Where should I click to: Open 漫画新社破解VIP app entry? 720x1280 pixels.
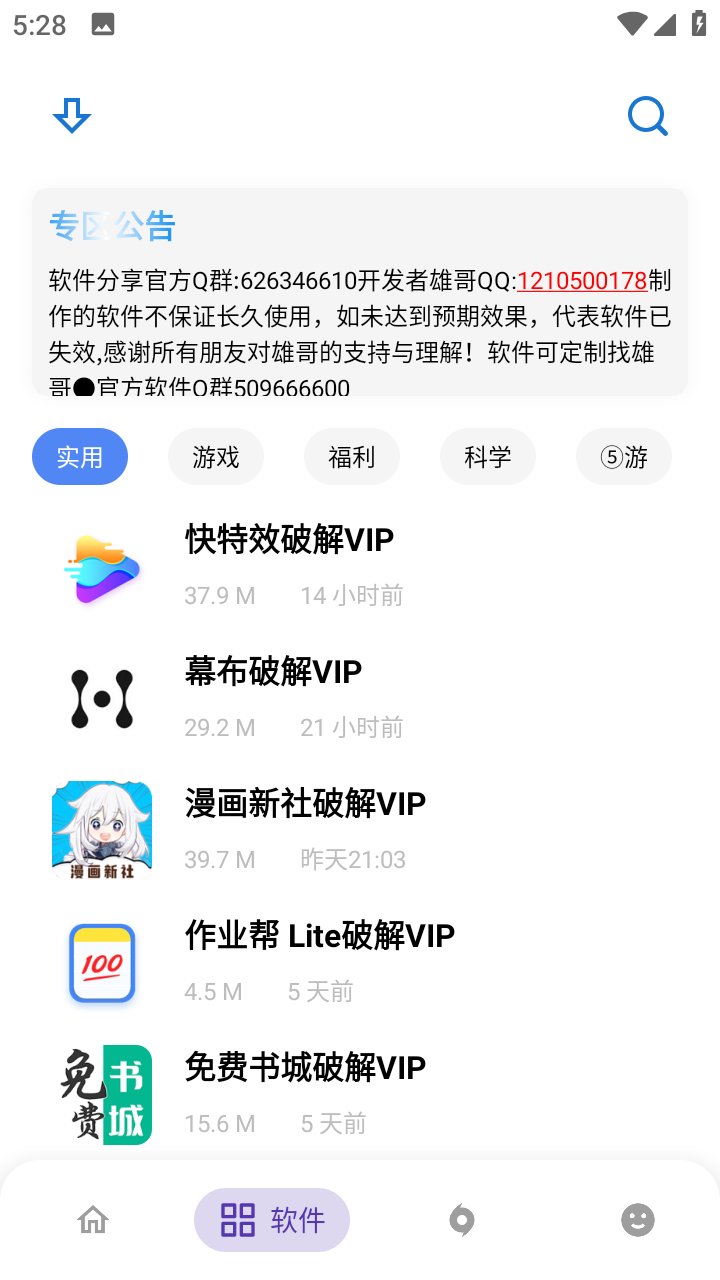pos(305,804)
